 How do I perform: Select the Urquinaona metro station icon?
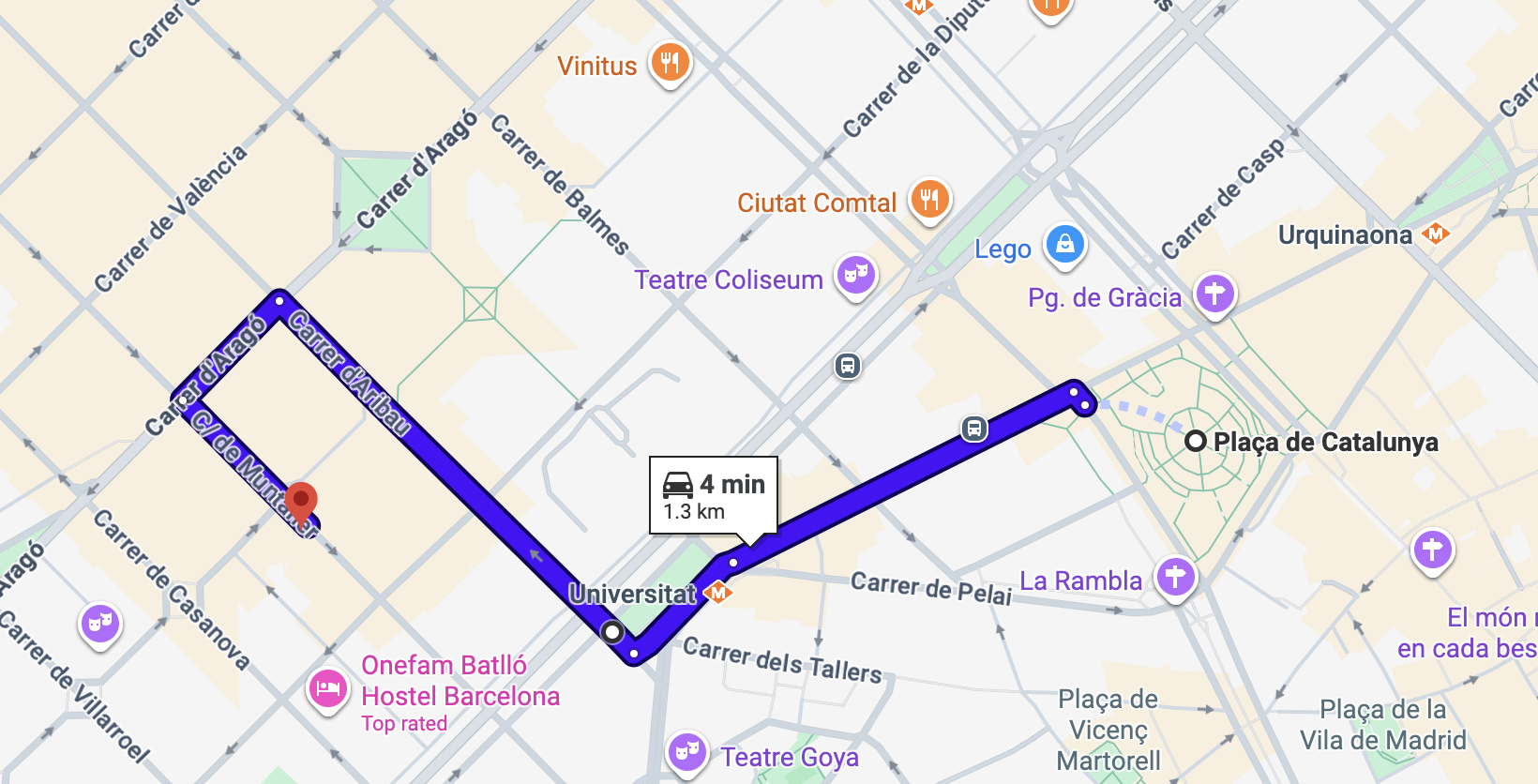click(1435, 233)
